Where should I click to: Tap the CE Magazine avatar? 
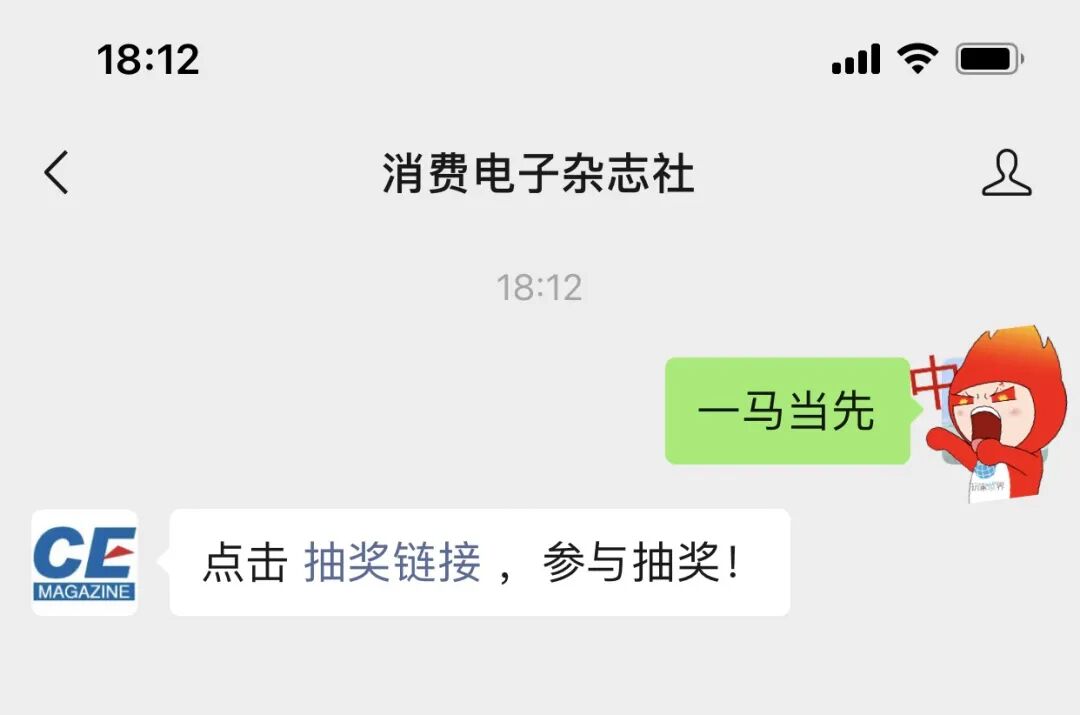point(84,563)
